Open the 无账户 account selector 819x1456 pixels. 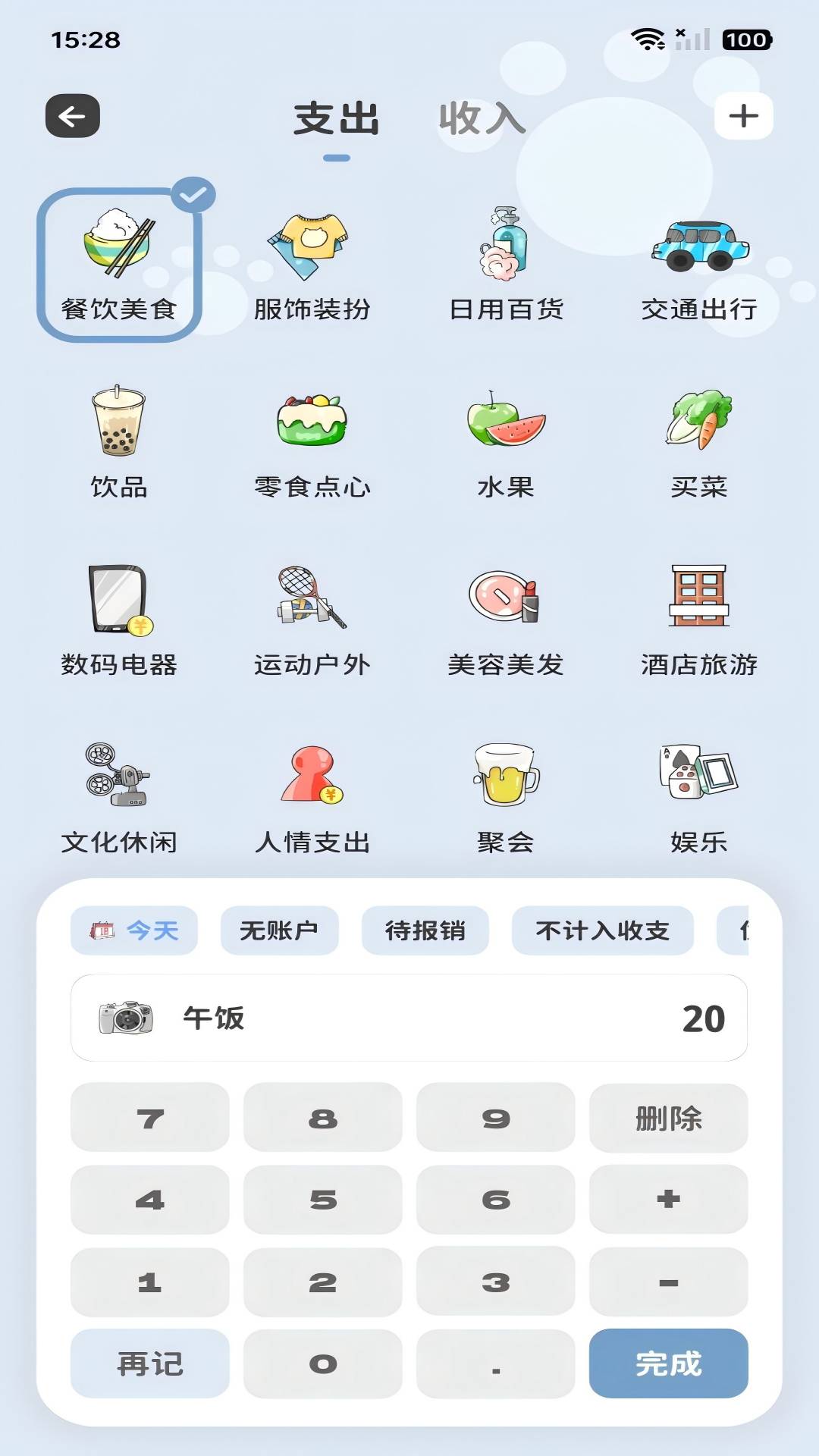pyautogui.click(x=278, y=930)
